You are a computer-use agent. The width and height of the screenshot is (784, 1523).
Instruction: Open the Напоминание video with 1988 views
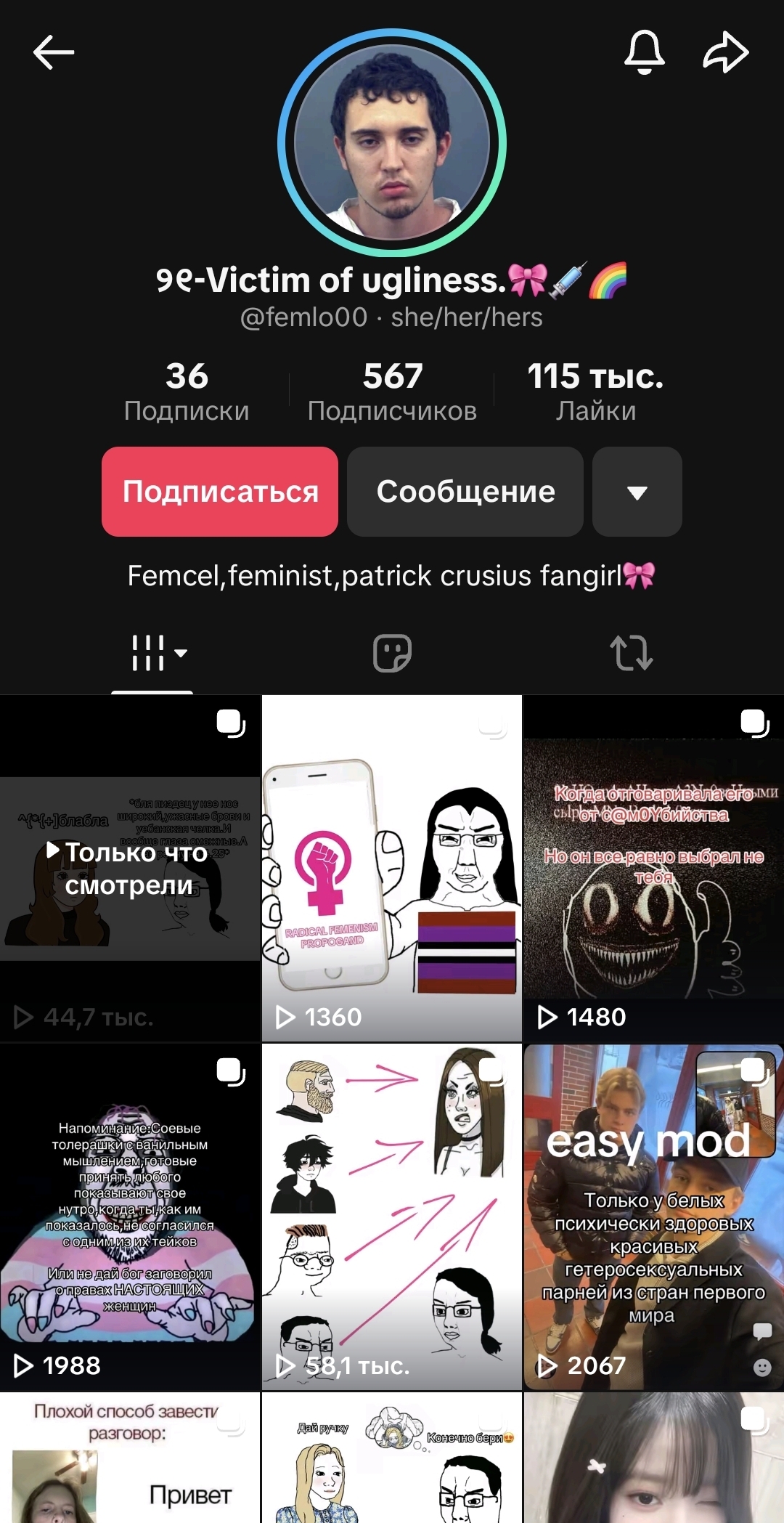click(130, 1217)
